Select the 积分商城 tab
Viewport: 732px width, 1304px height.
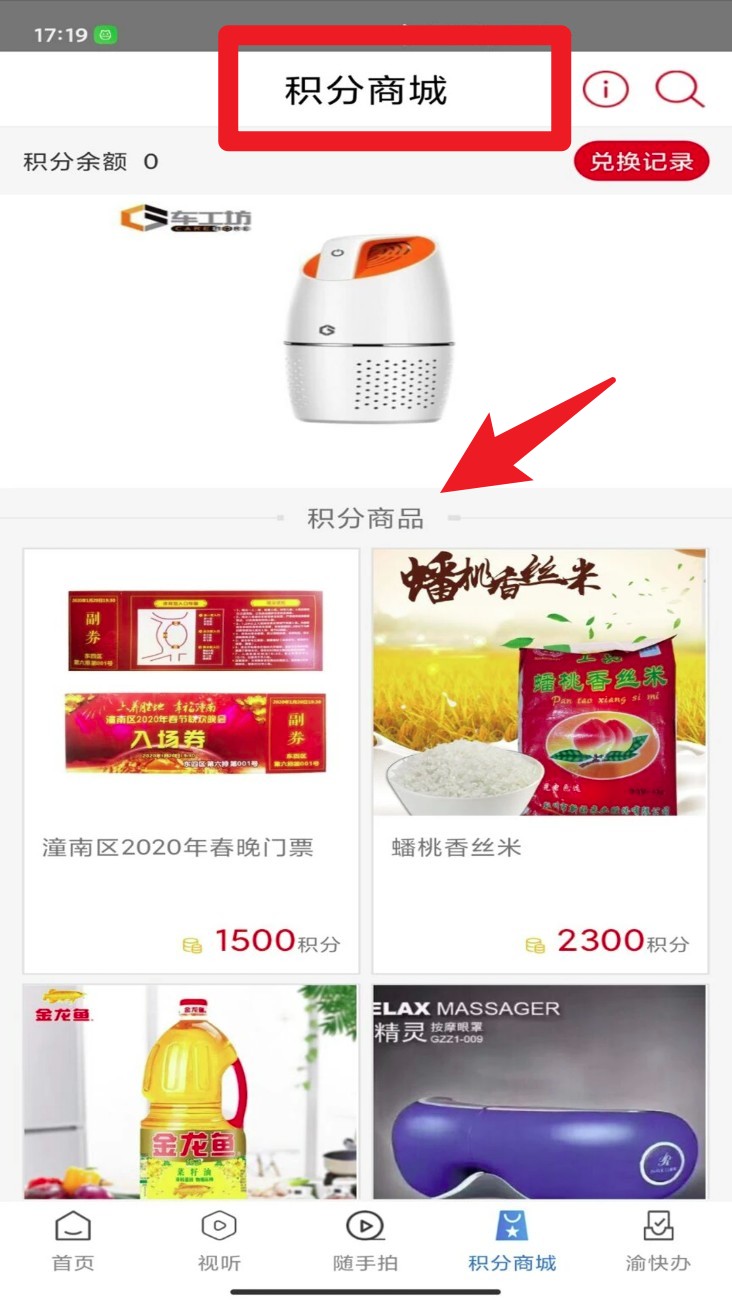tap(512, 1242)
